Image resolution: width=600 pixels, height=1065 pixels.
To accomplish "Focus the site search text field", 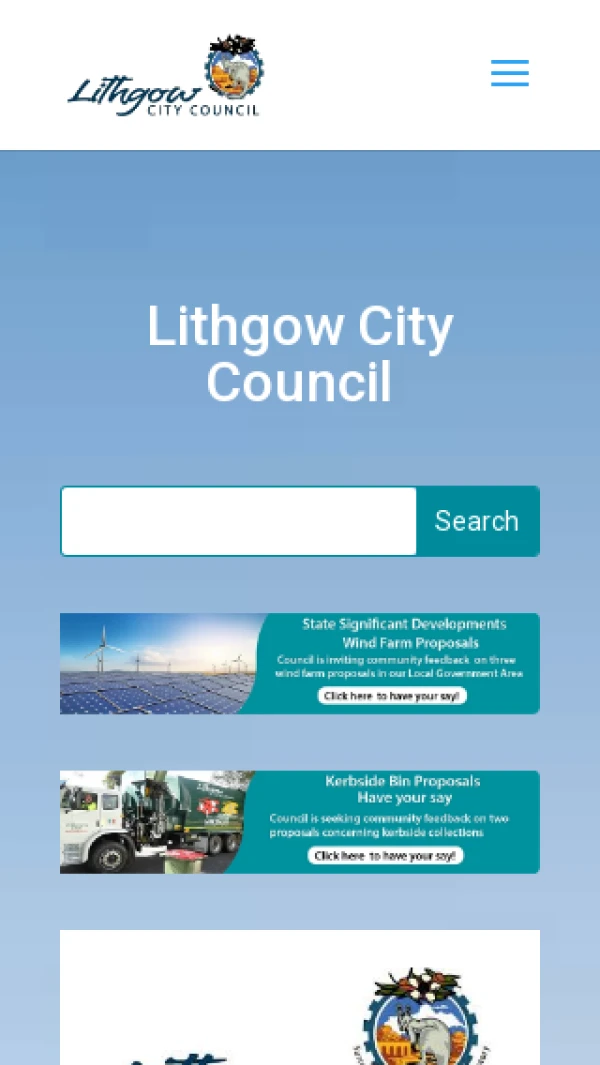I will click(x=239, y=521).
